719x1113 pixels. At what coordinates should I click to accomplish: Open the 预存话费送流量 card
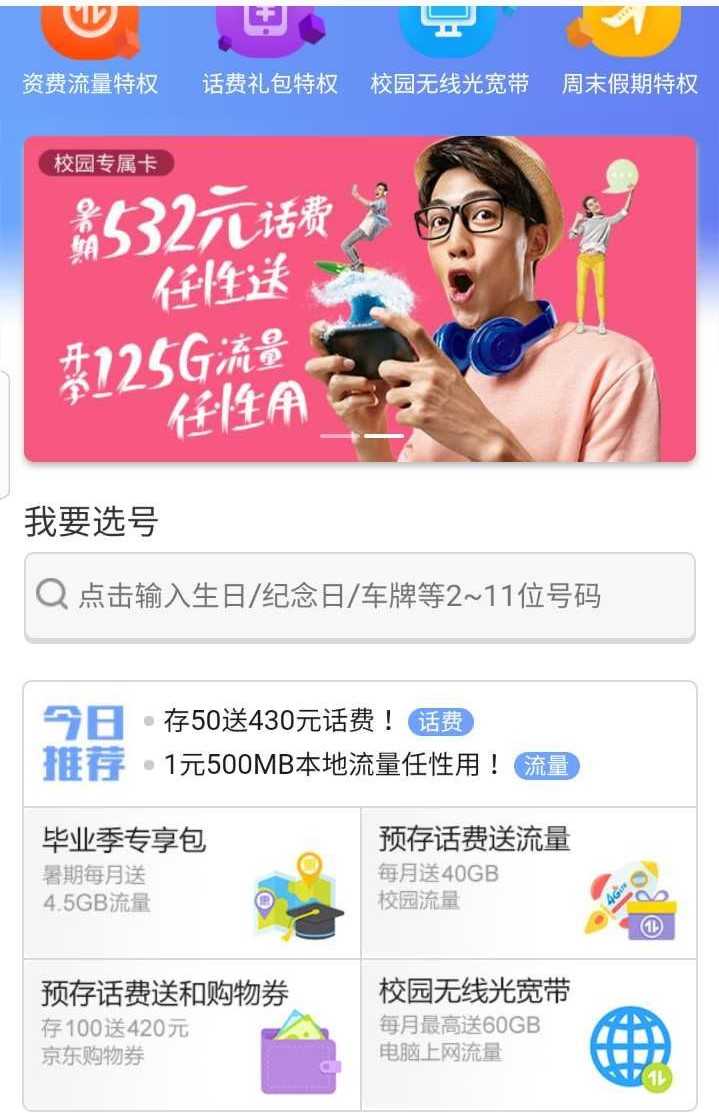(x=528, y=882)
